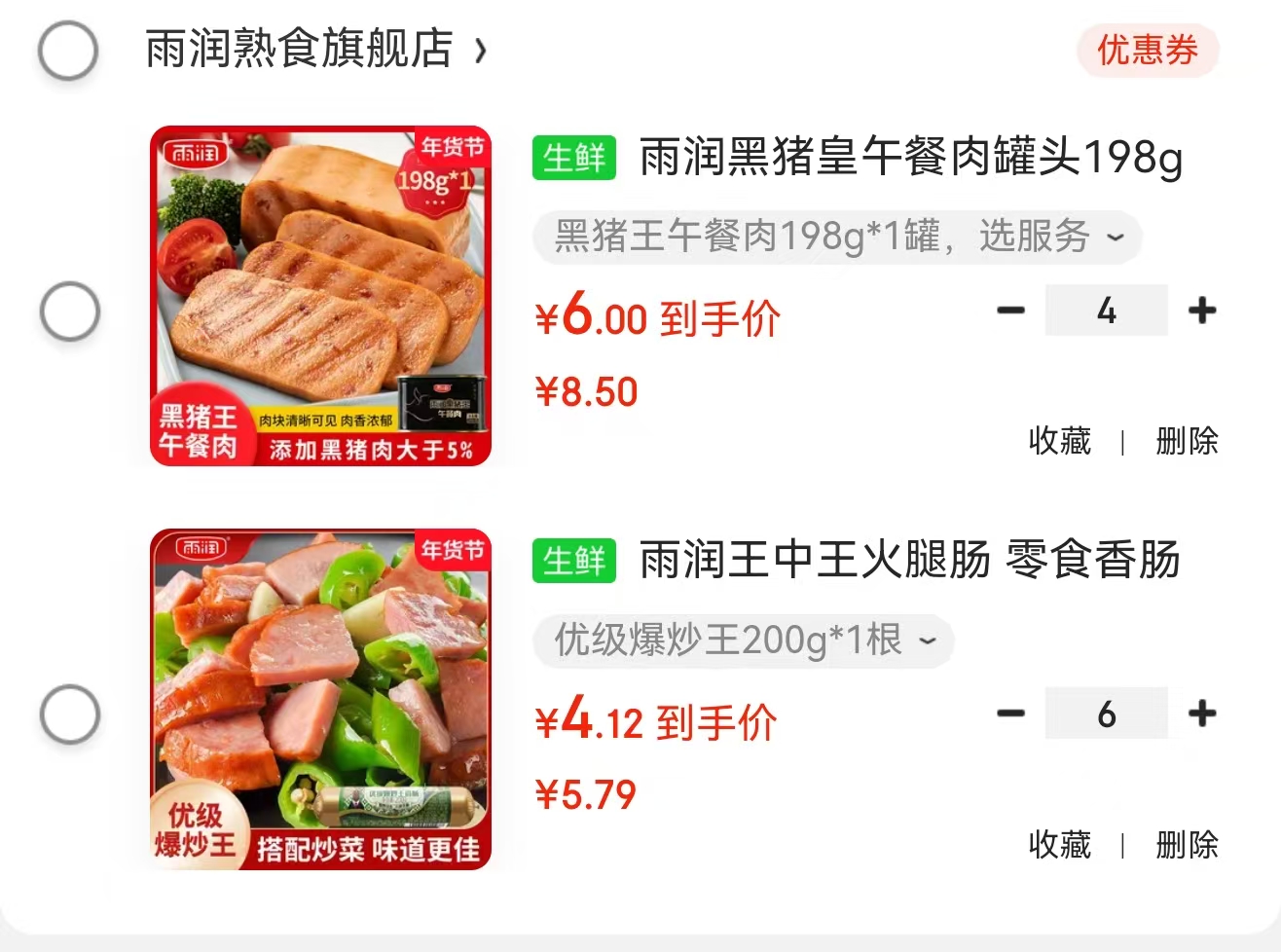Viewport: 1281px width, 952px height.
Task: Select the 王中王火腿肠 item checkbox
Action: (x=70, y=714)
